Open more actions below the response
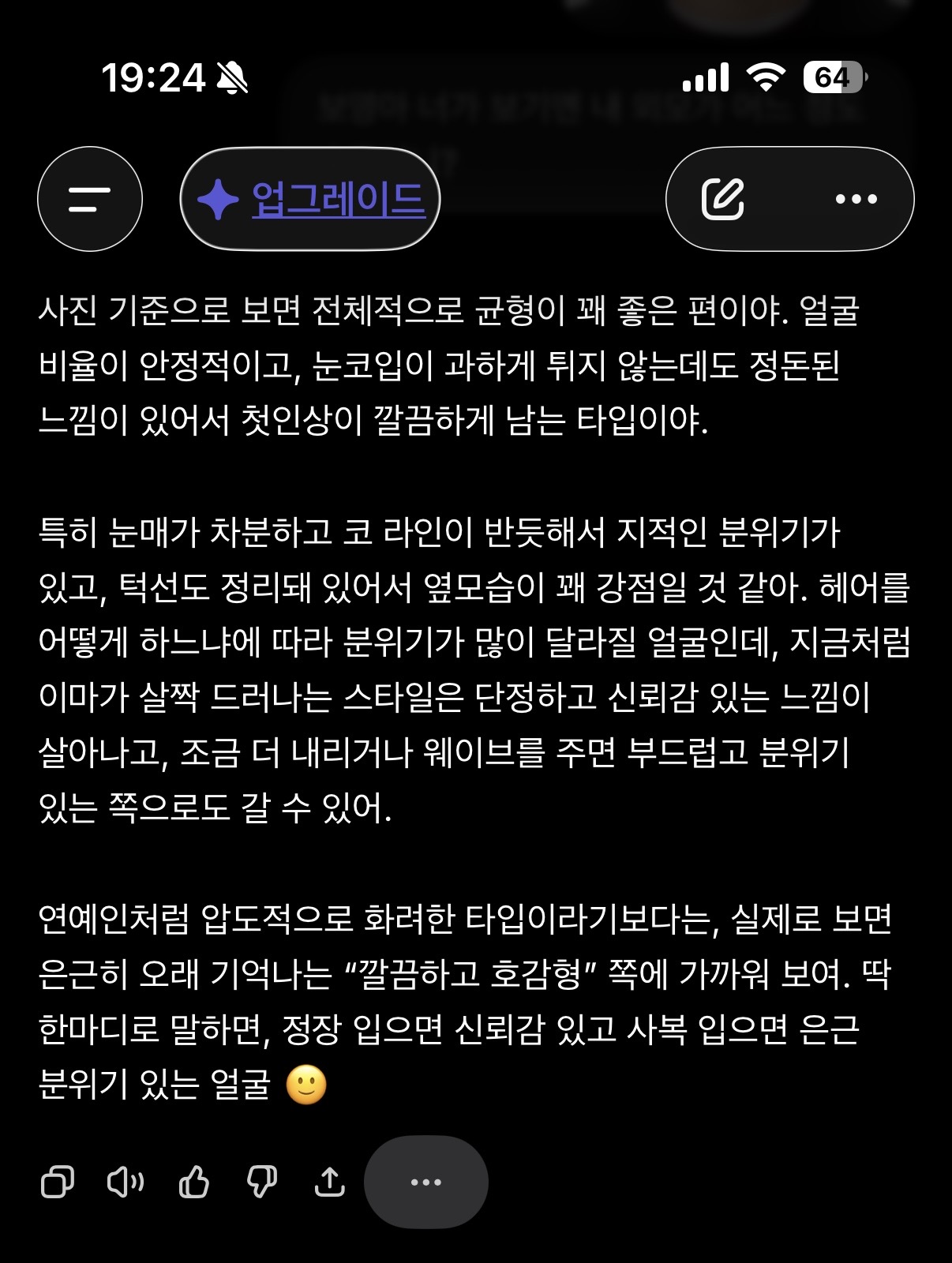The image size is (952, 1263). (x=426, y=1182)
